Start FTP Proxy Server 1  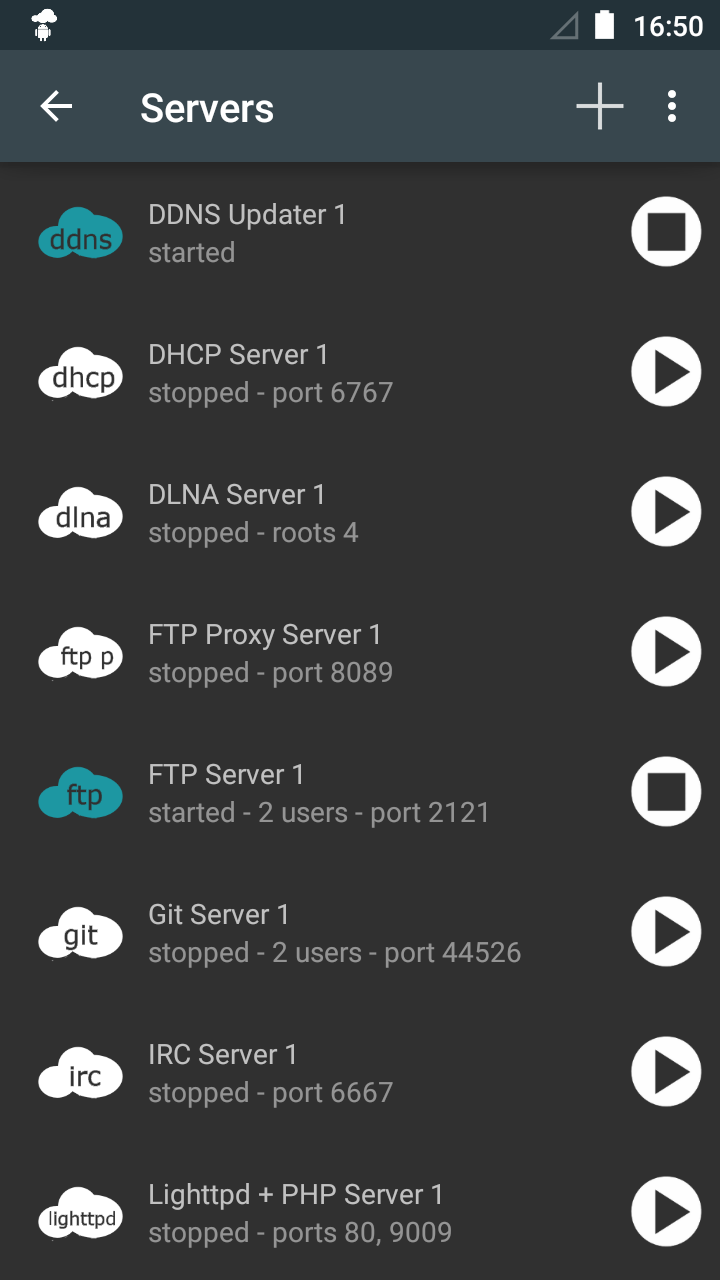pyautogui.click(x=666, y=652)
